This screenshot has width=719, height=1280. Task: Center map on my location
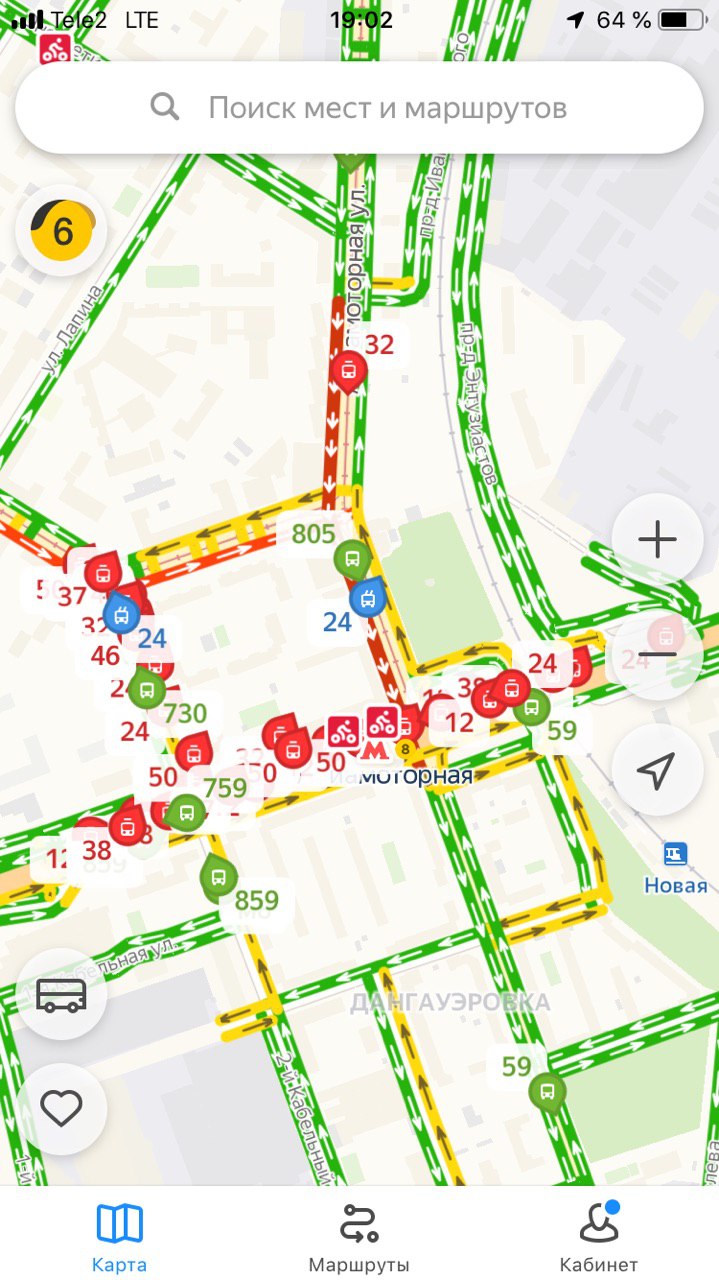pyautogui.click(x=657, y=769)
